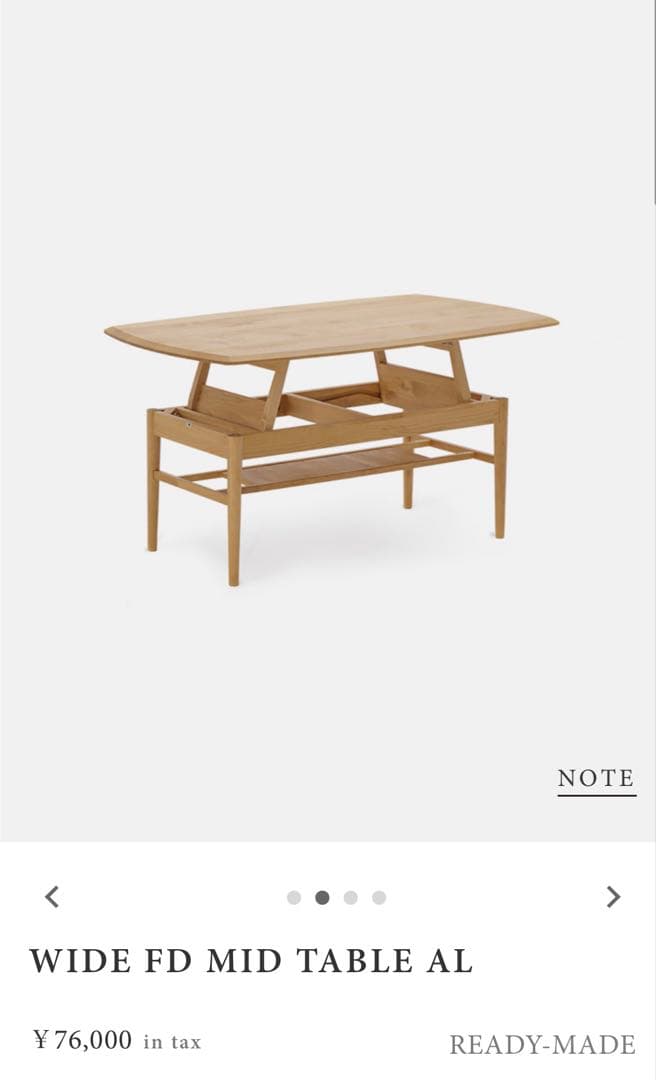This screenshot has height=1080, width=656.
Task: Jump to the first carousel dot
Action: [x=294, y=898]
